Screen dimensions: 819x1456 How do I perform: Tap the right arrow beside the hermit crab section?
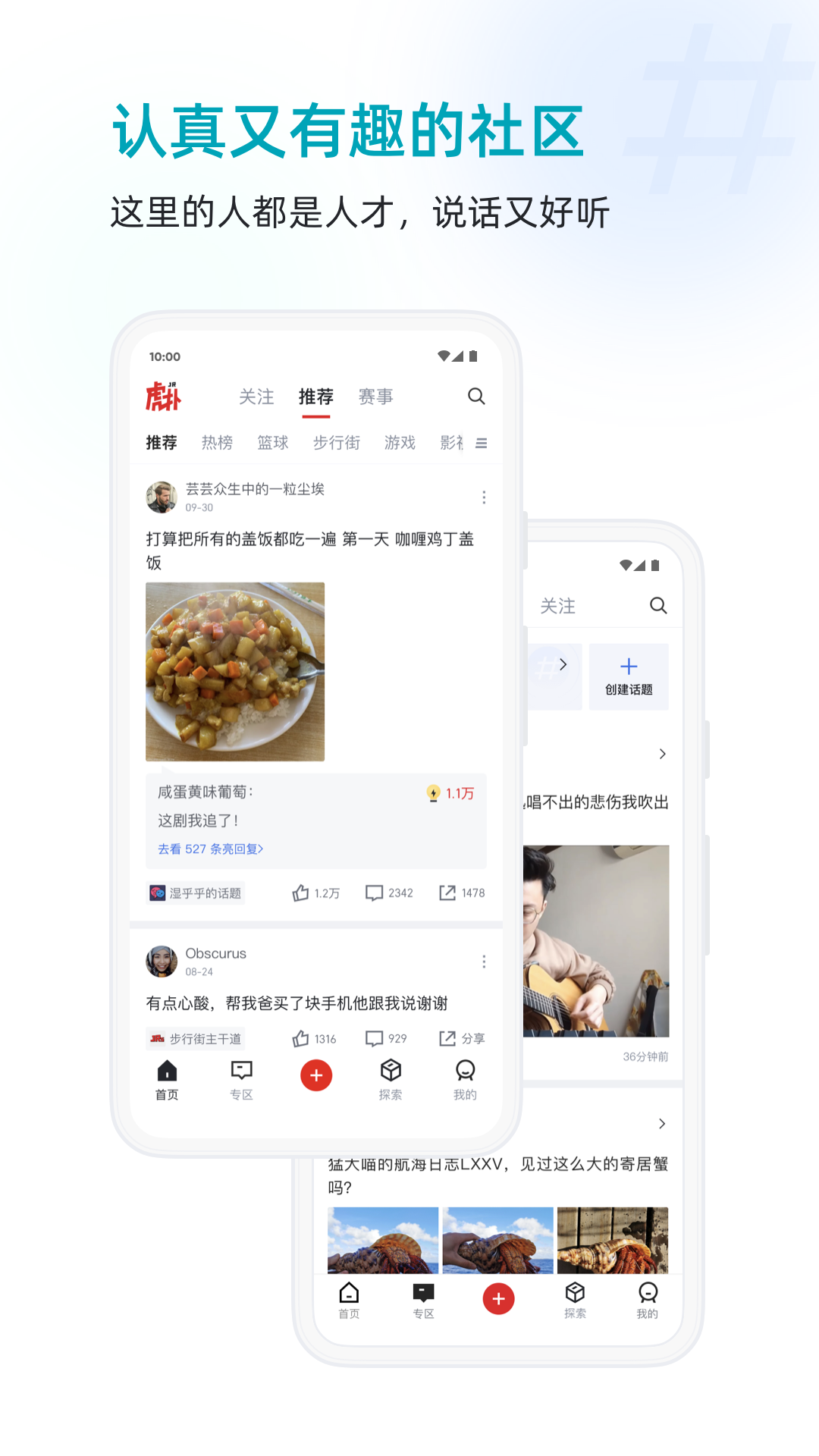(x=664, y=1124)
